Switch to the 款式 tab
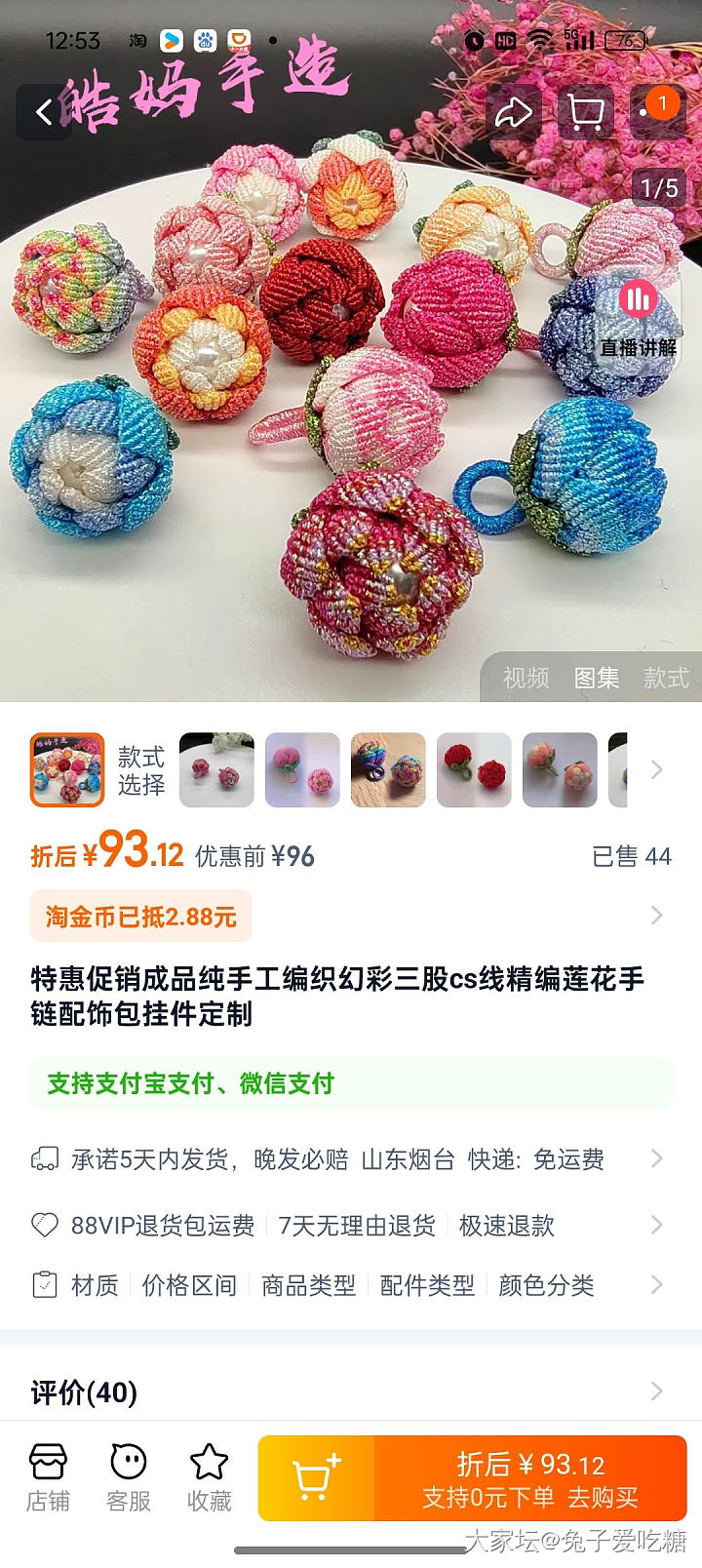 point(666,678)
